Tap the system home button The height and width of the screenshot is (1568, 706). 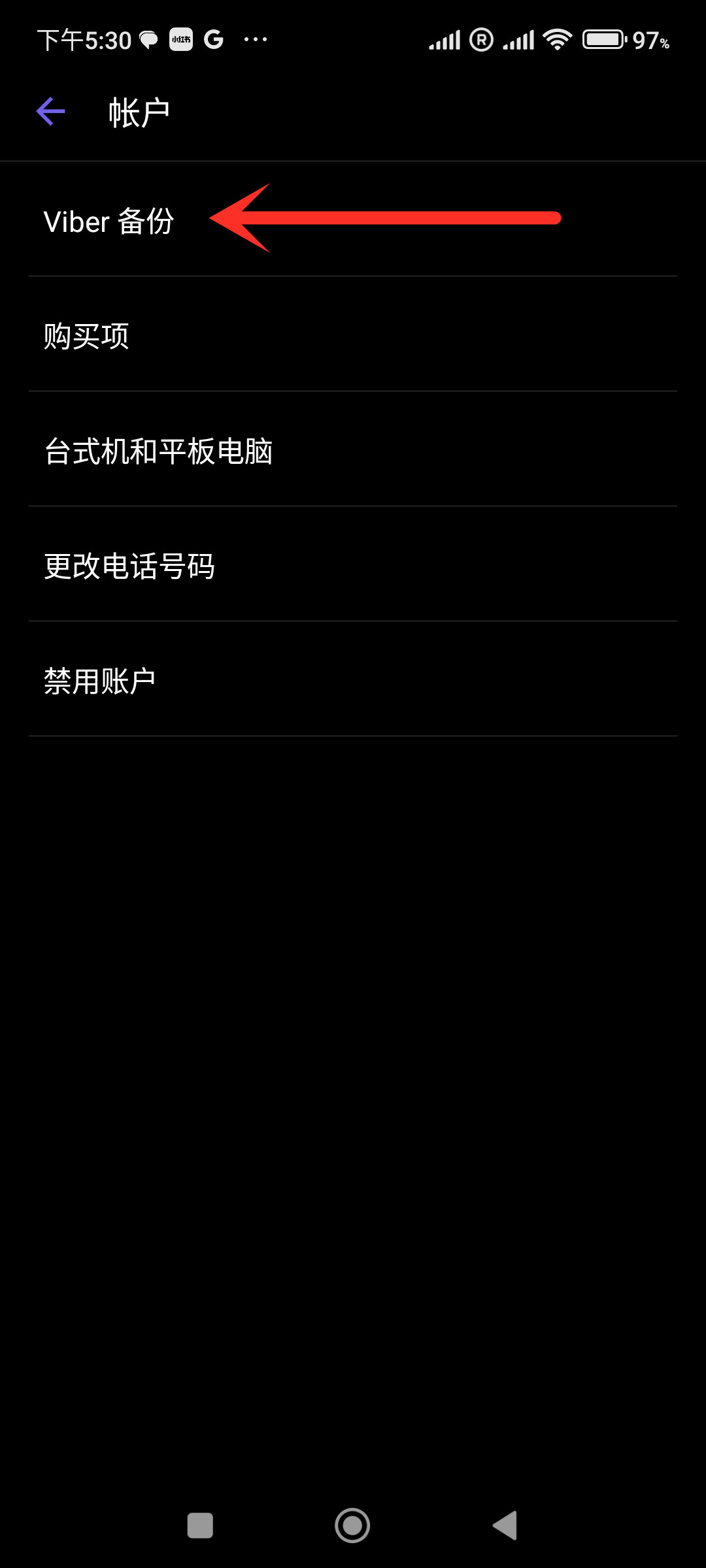click(352, 1526)
